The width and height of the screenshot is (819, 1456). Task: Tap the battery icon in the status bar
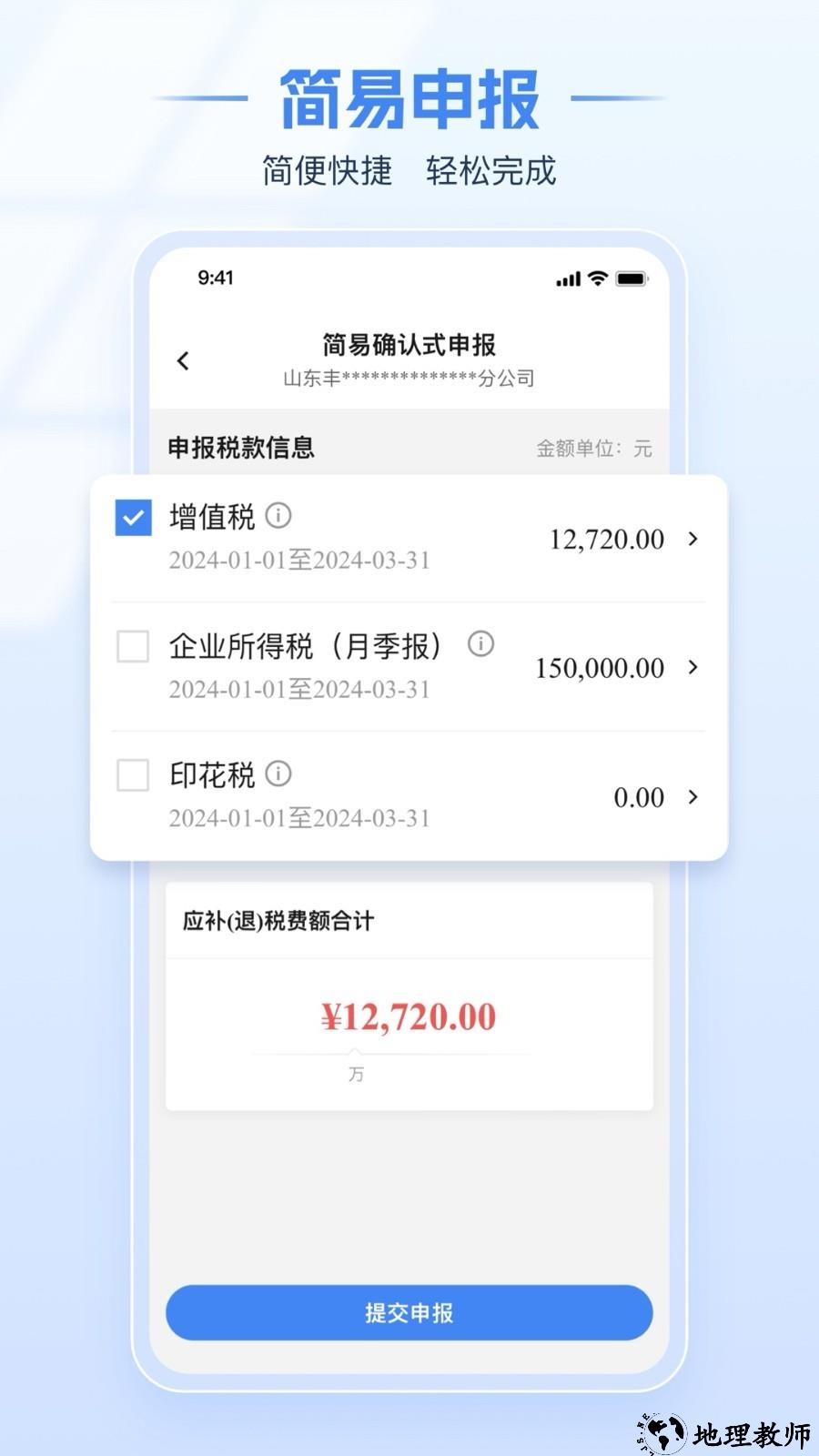pyautogui.click(x=632, y=278)
